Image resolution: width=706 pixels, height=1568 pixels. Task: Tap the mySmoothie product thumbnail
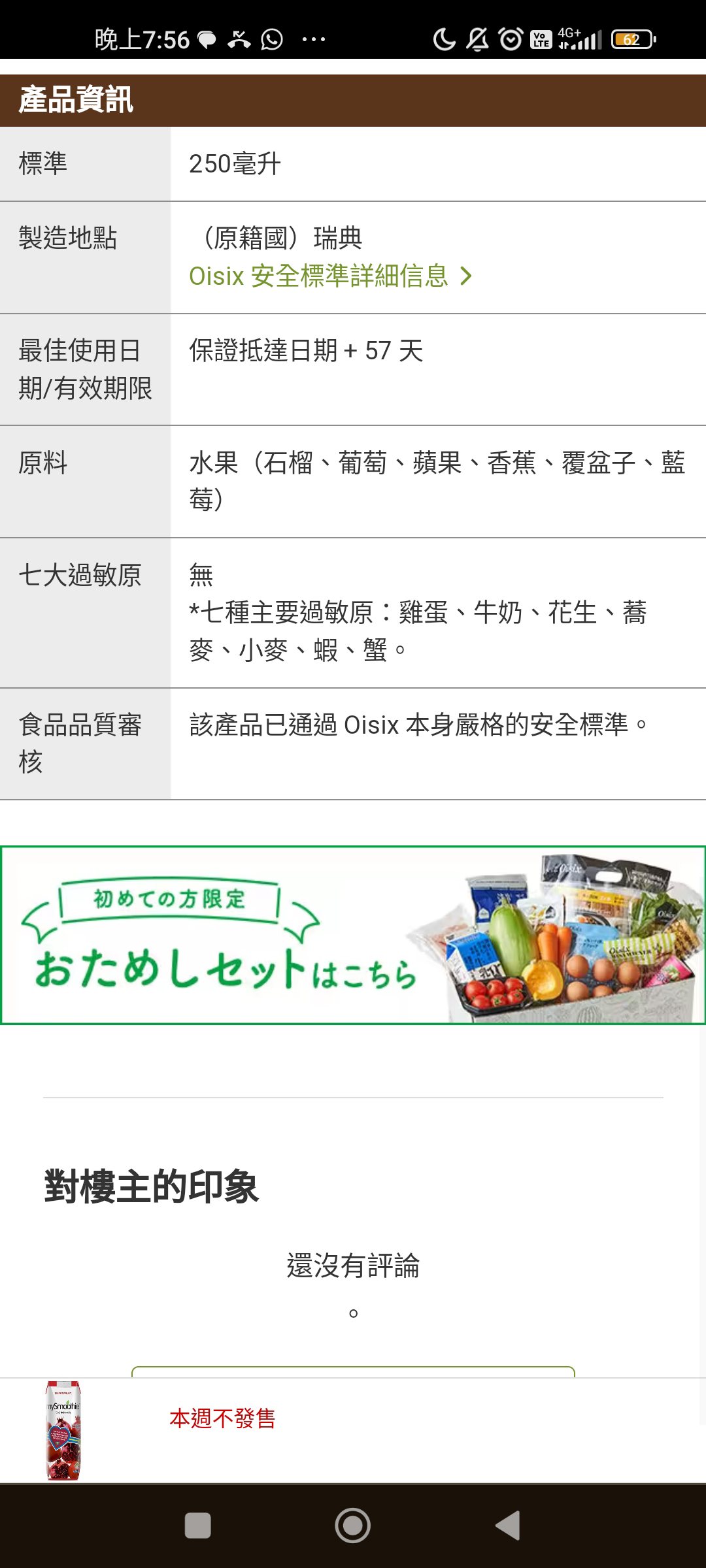[63, 1430]
